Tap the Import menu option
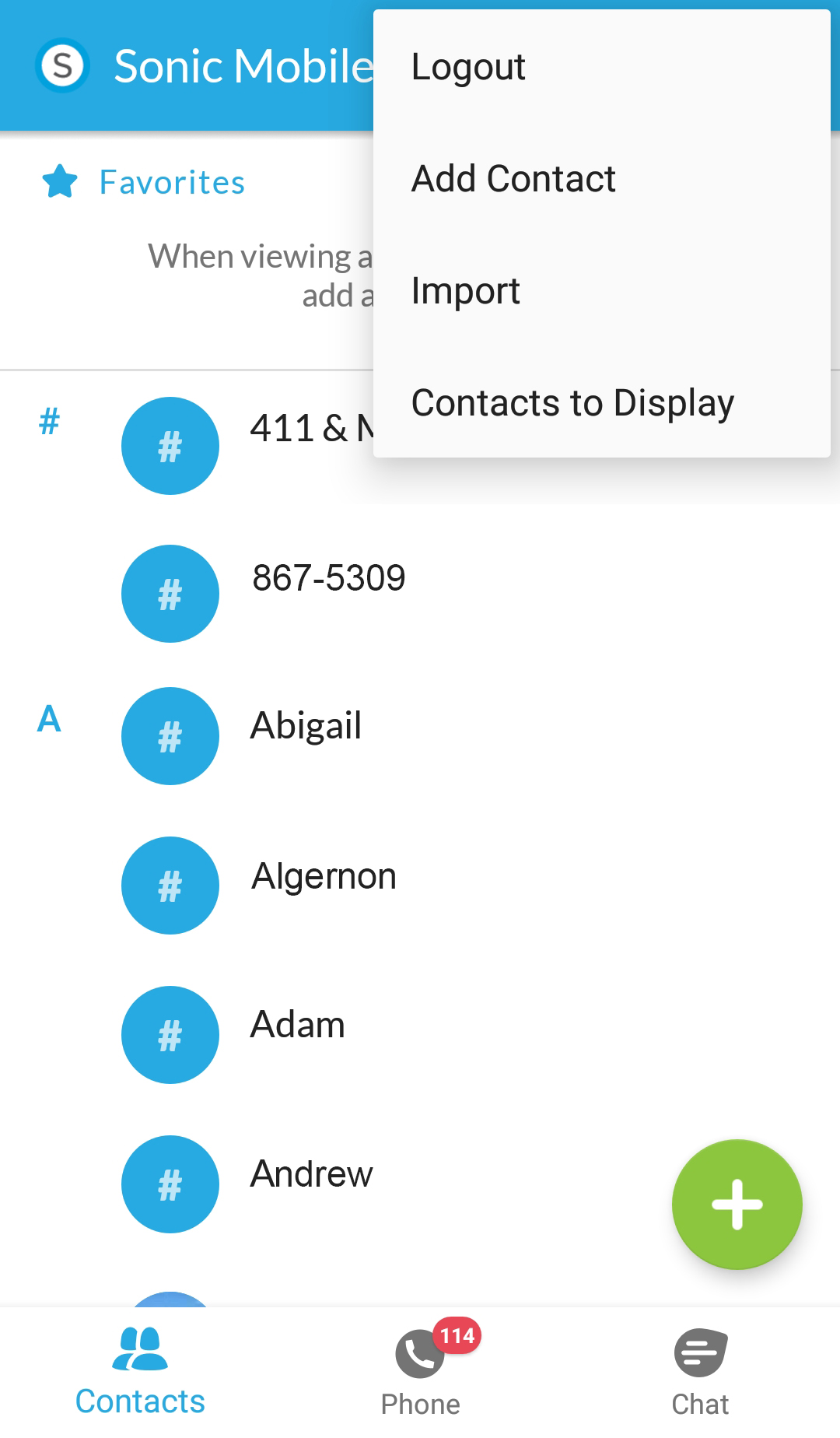This screenshot has width=840, height=1438. [x=465, y=291]
